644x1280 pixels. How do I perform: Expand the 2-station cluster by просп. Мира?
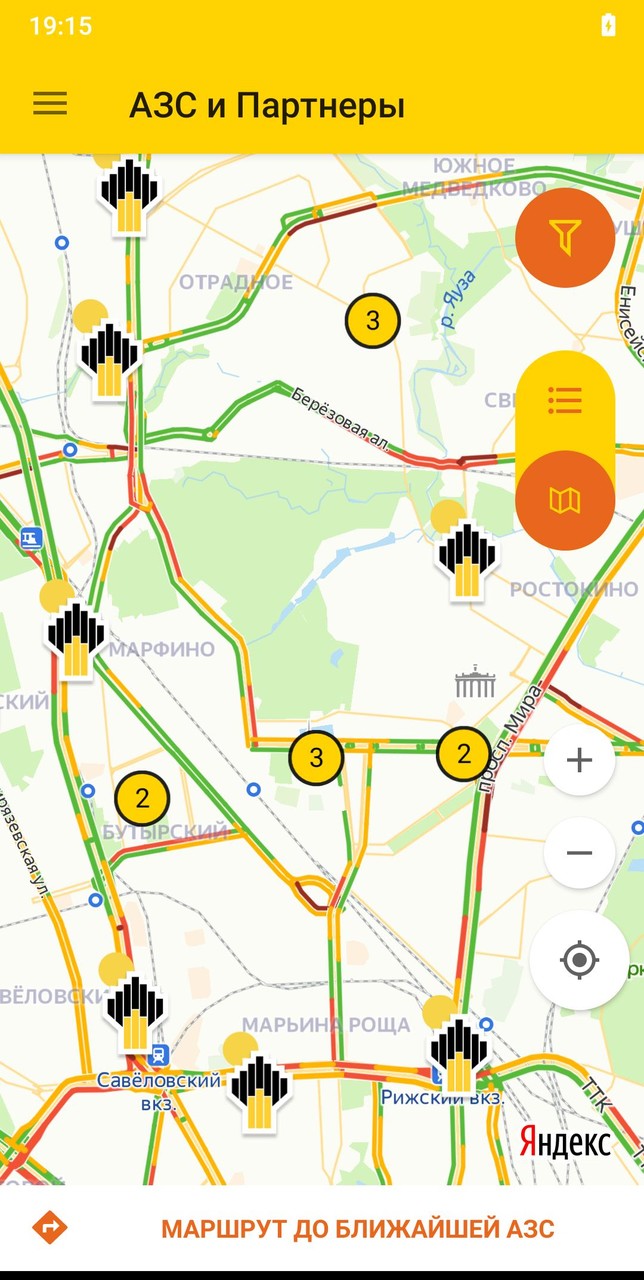point(463,754)
